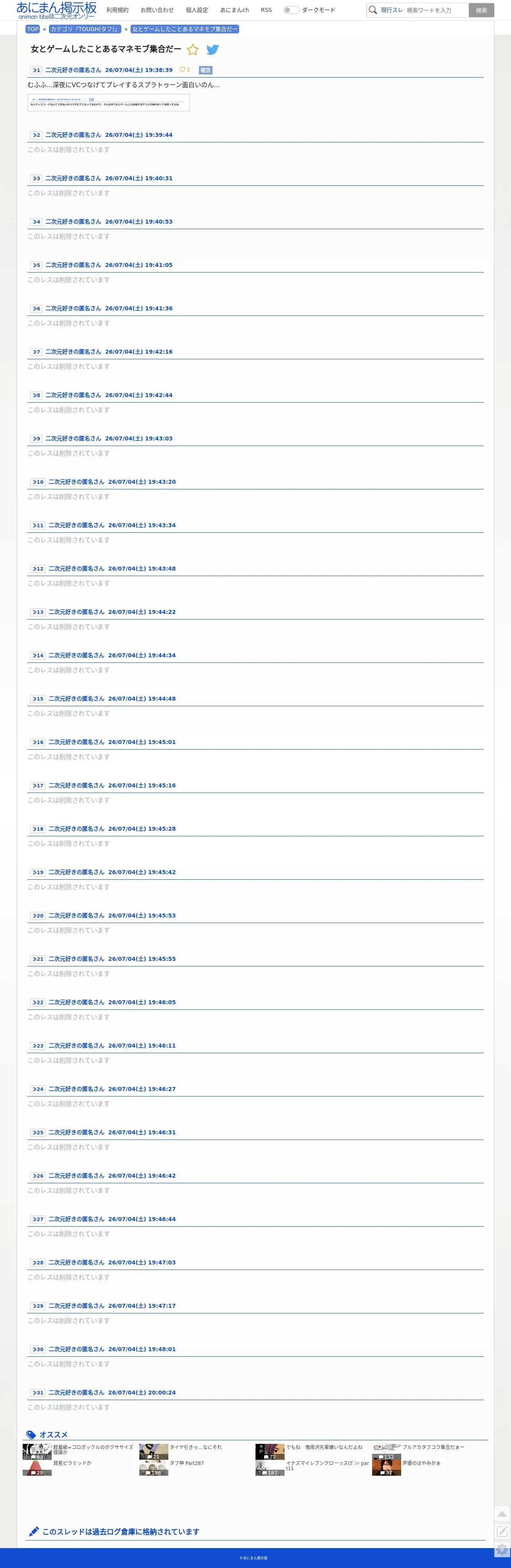
Task: Open カテゴリ『TOUGH(タフ)』 breadcrumb
Action: point(85,29)
